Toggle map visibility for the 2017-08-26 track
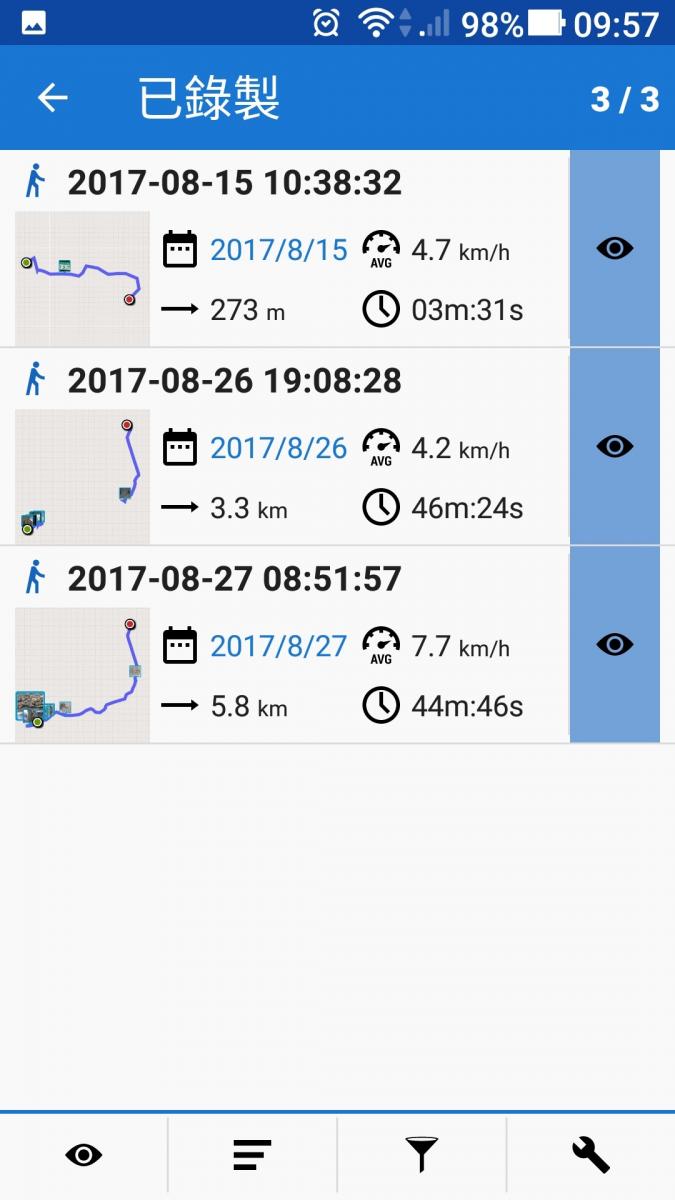 click(x=614, y=447)
